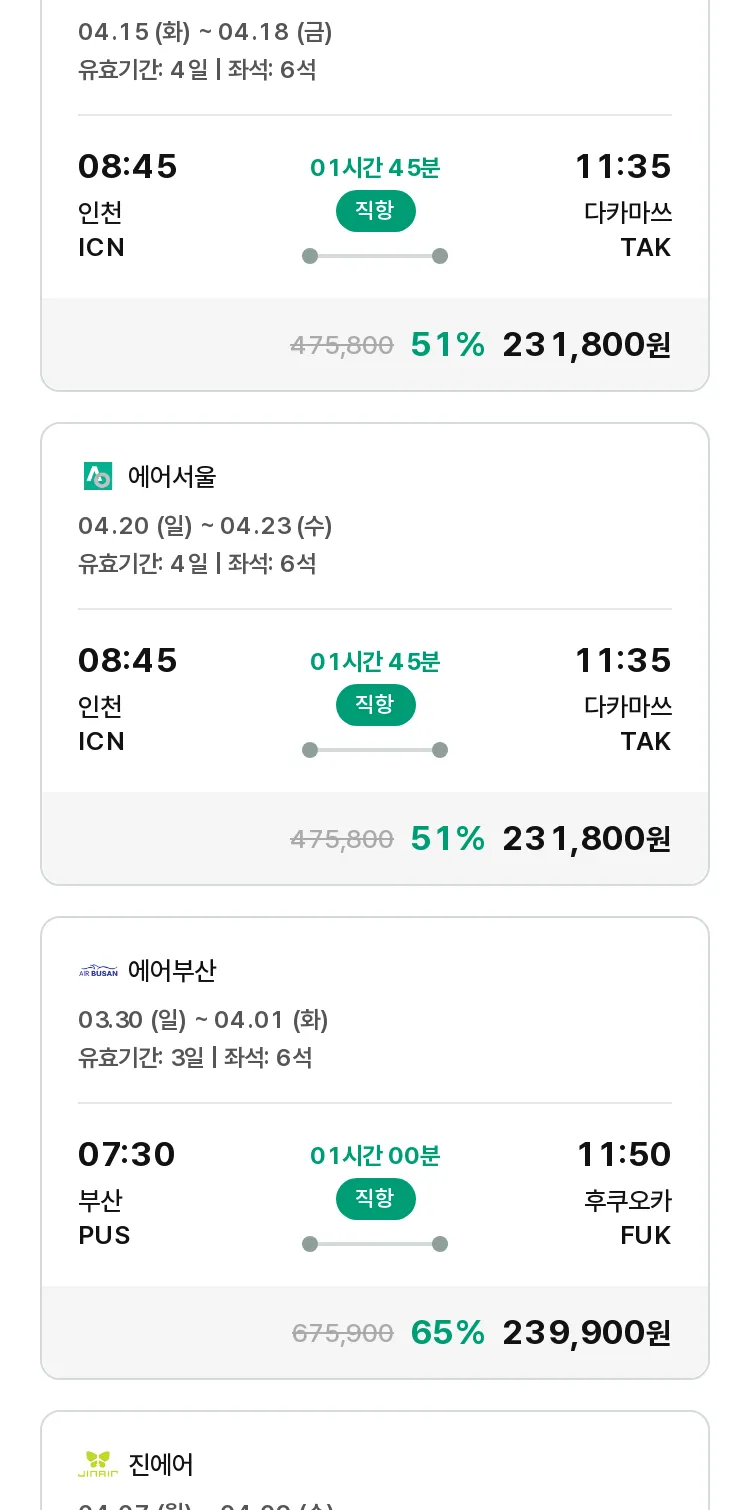The image size is (750, 1510).
Task: Open Air Busan Busan to Fukuoka deal
Action: tap(375, 1148)
